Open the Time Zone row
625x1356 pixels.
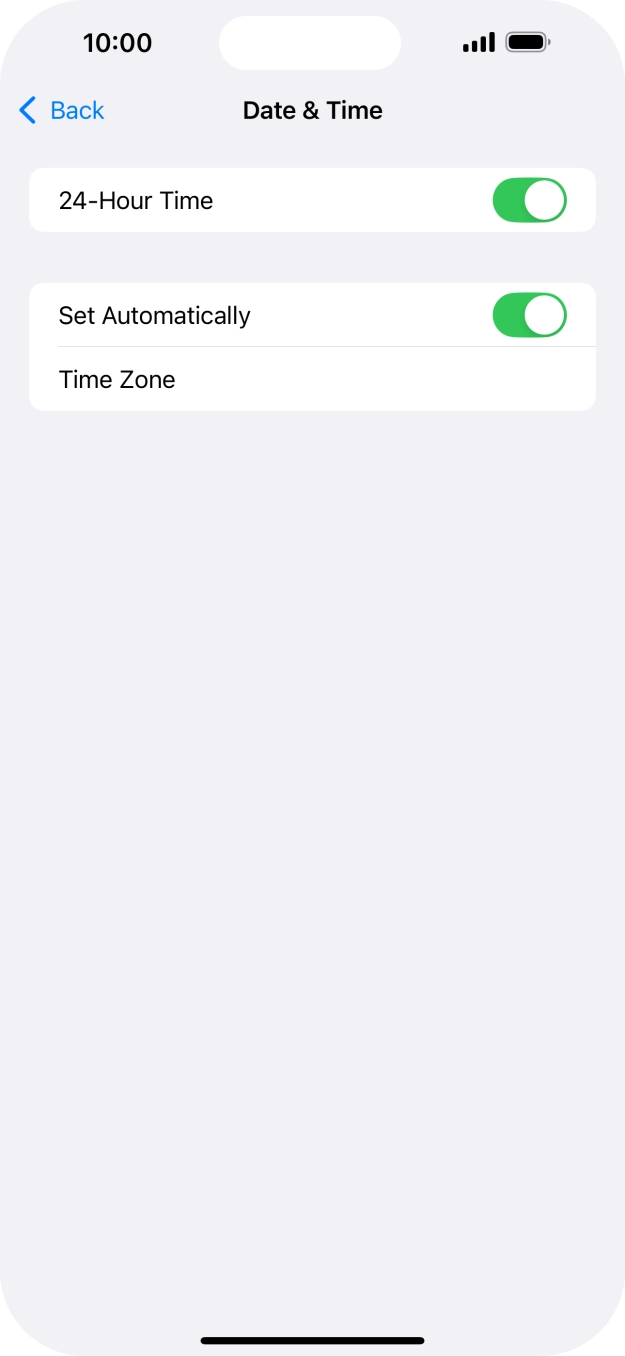pos(312,379)
